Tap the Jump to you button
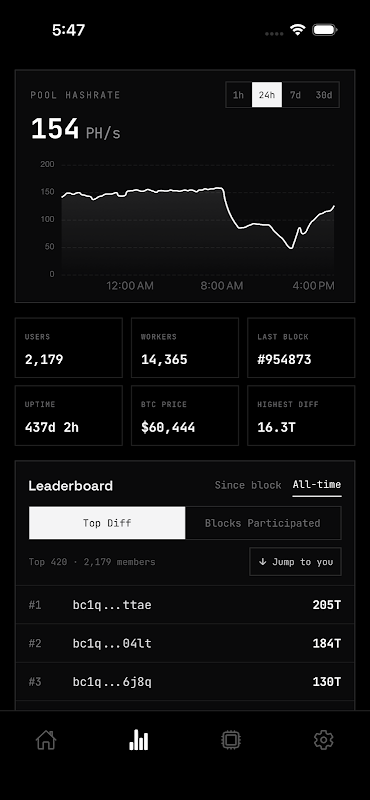This screenshot has height=800, width=370. [x=295, y=562]
